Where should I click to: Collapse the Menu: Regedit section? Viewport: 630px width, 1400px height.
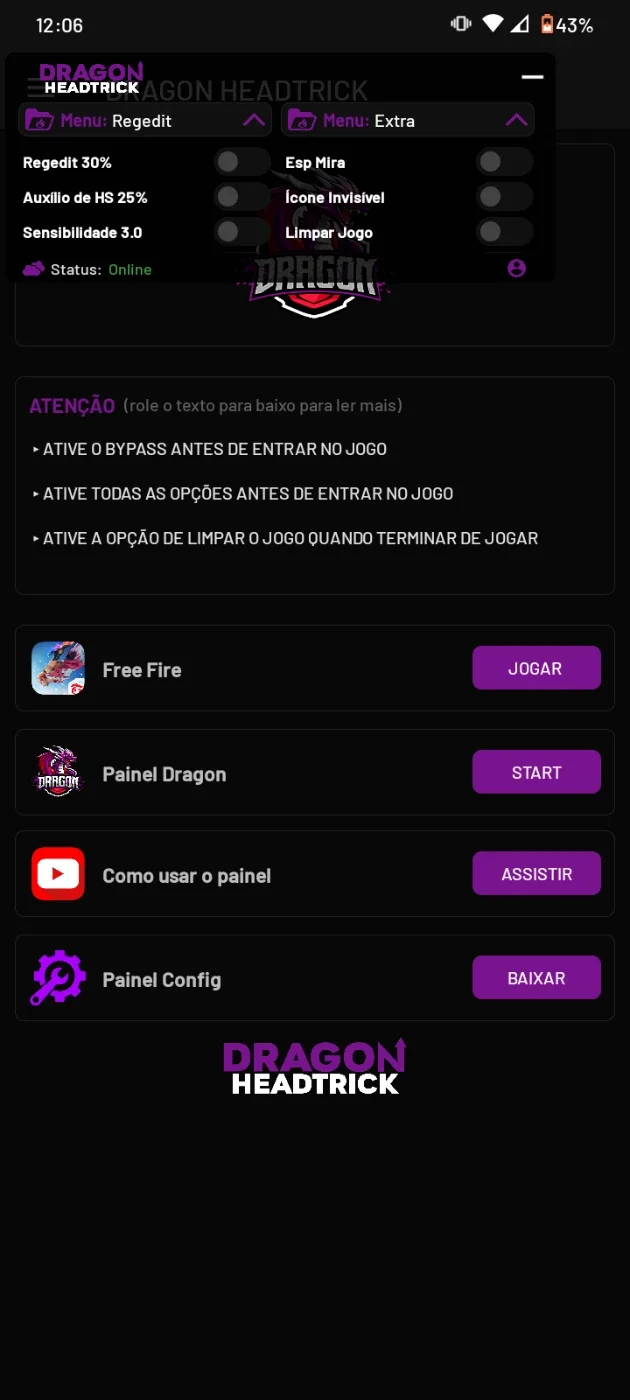[x=254, y=120]
